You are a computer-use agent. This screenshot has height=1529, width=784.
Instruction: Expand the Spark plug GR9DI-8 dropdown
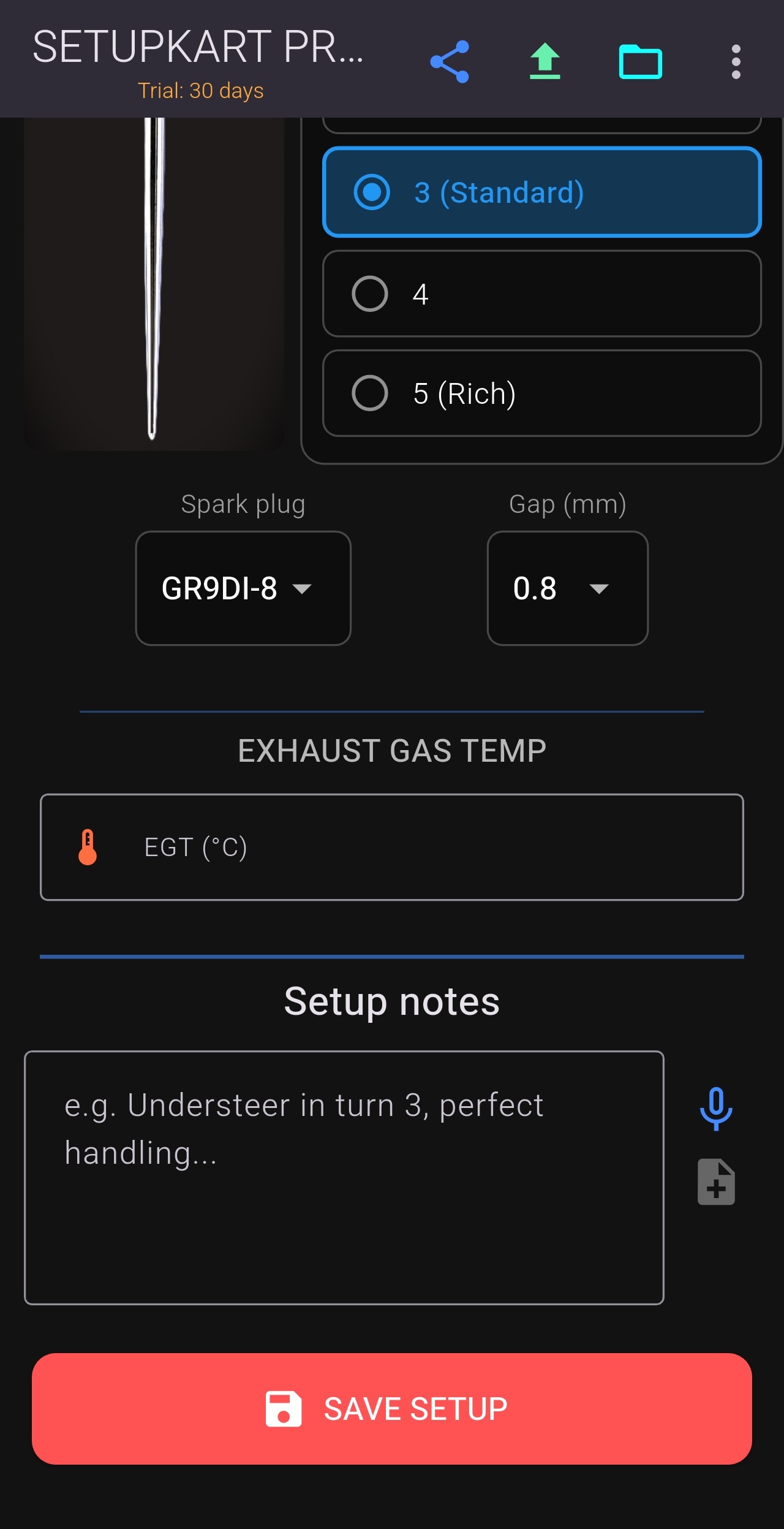(x=243, y=588)
